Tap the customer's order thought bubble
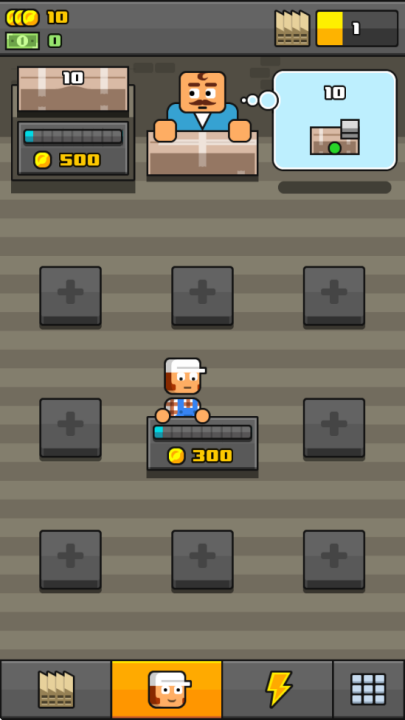The width and height of the screenshot is (405, 720). (334, 120)
